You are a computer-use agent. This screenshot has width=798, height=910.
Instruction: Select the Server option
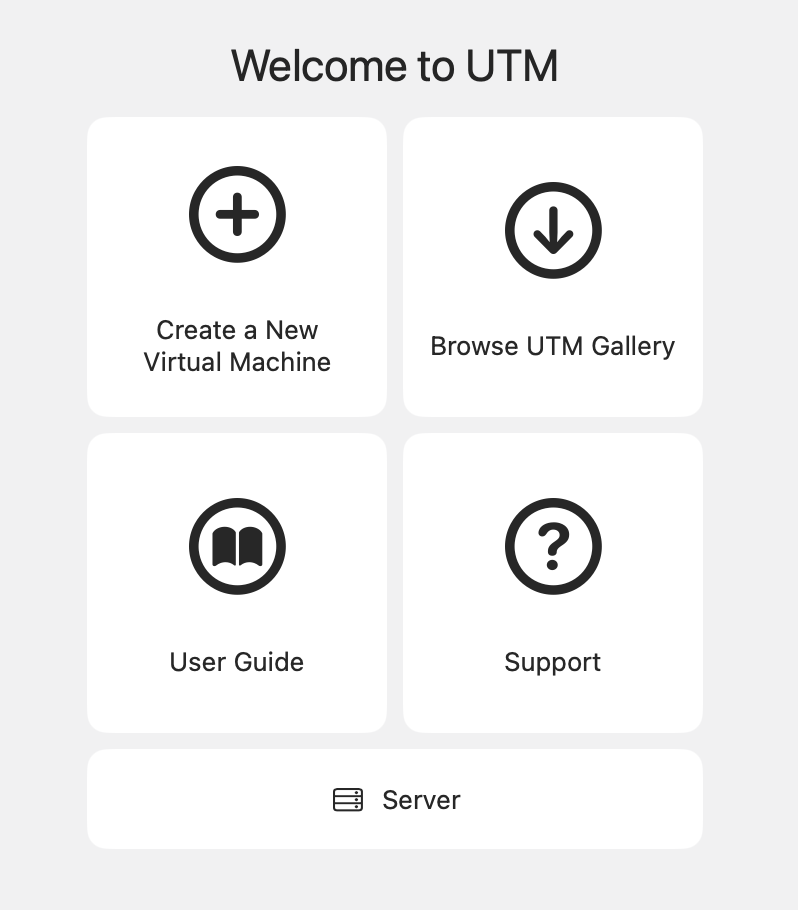(395, 799)
